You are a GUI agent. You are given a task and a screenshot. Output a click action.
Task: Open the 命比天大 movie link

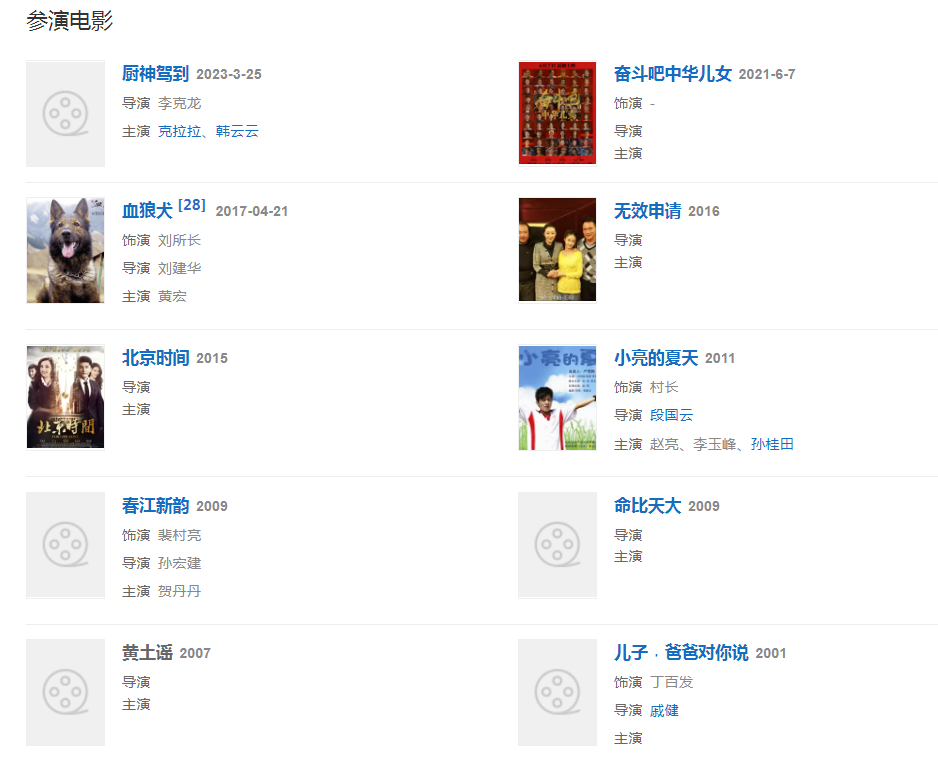tap(647, 506)
